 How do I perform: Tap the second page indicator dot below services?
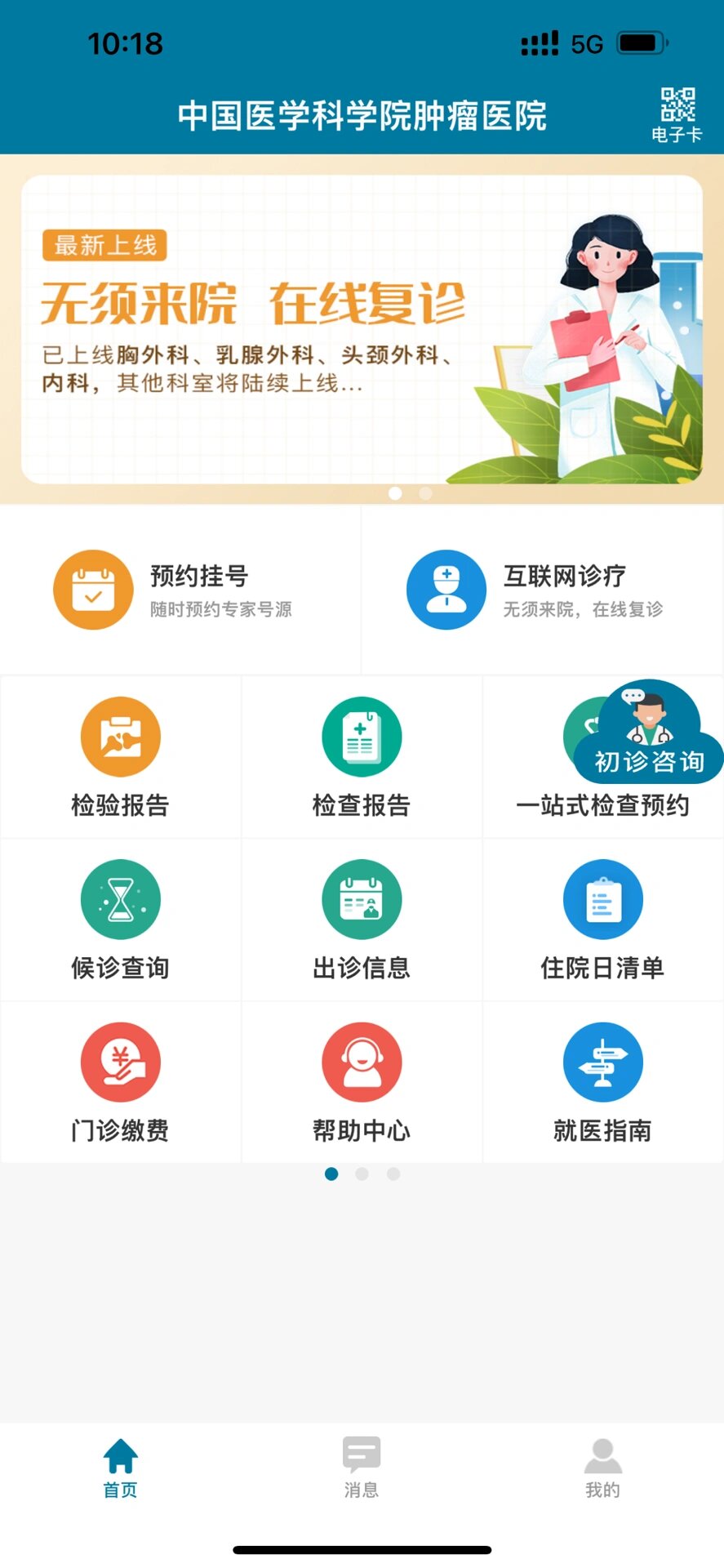pos(362,1174)
